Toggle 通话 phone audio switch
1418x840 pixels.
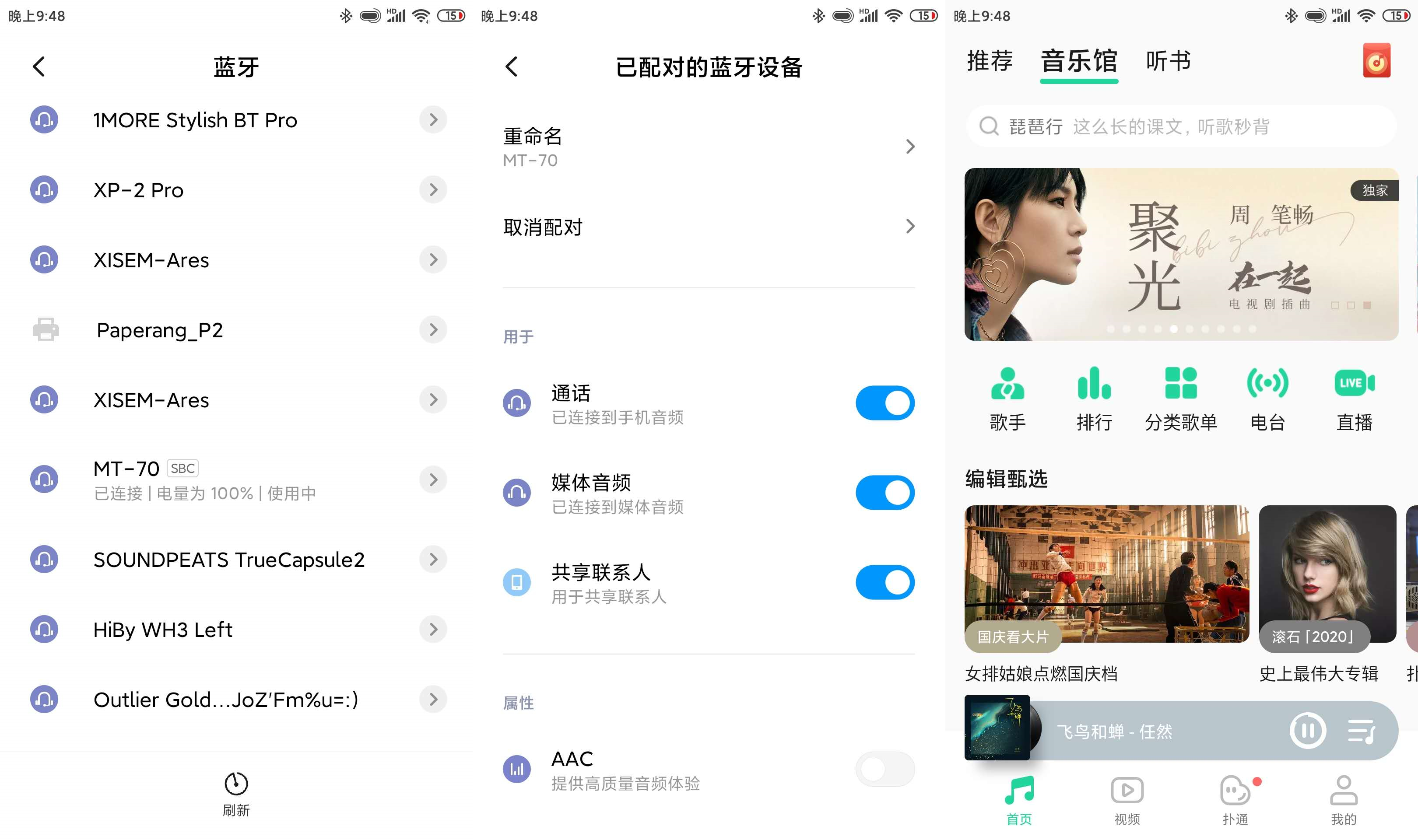coord(884,403)
